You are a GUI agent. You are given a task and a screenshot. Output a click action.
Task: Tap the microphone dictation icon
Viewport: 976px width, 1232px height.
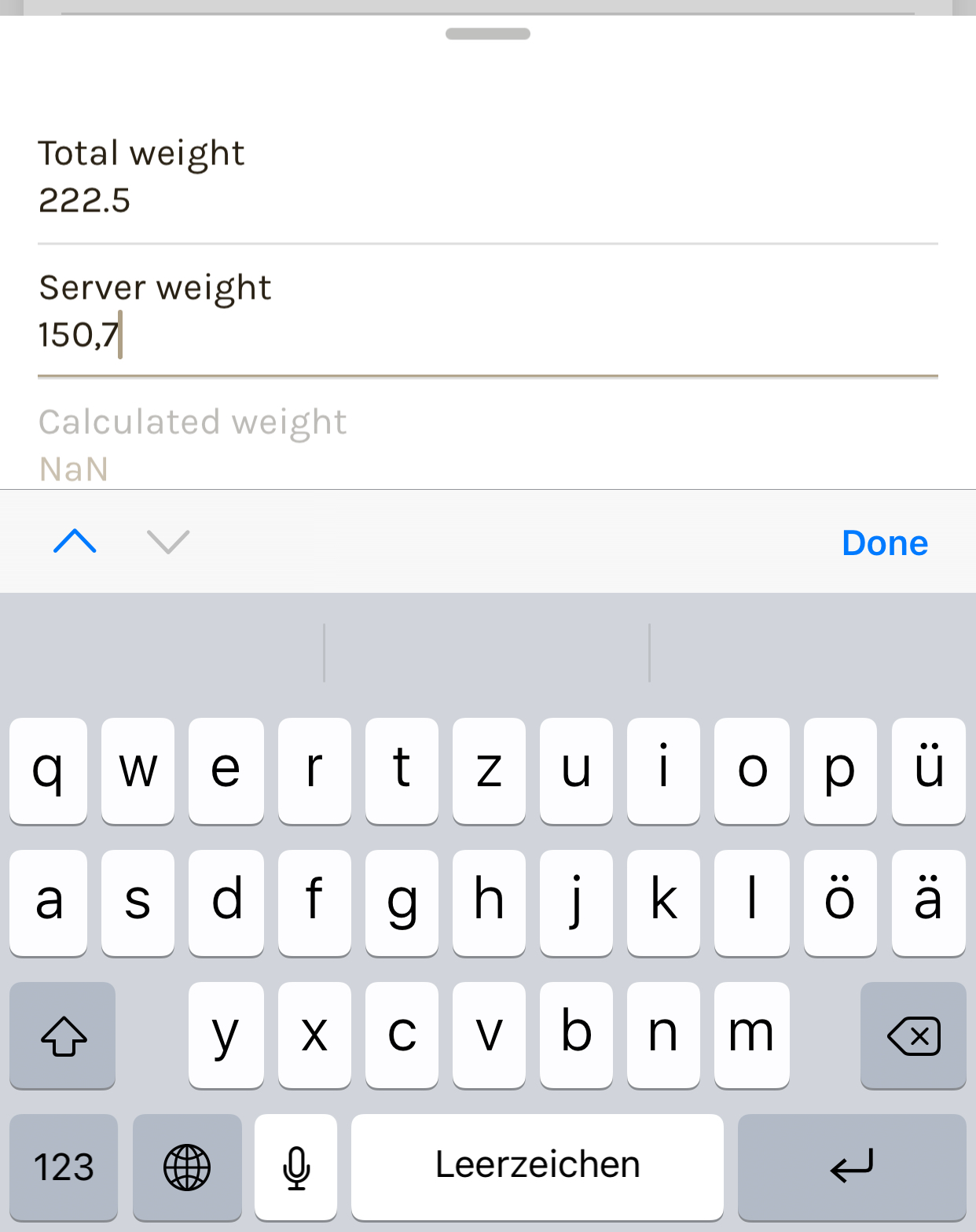[x=295, y=1167]
